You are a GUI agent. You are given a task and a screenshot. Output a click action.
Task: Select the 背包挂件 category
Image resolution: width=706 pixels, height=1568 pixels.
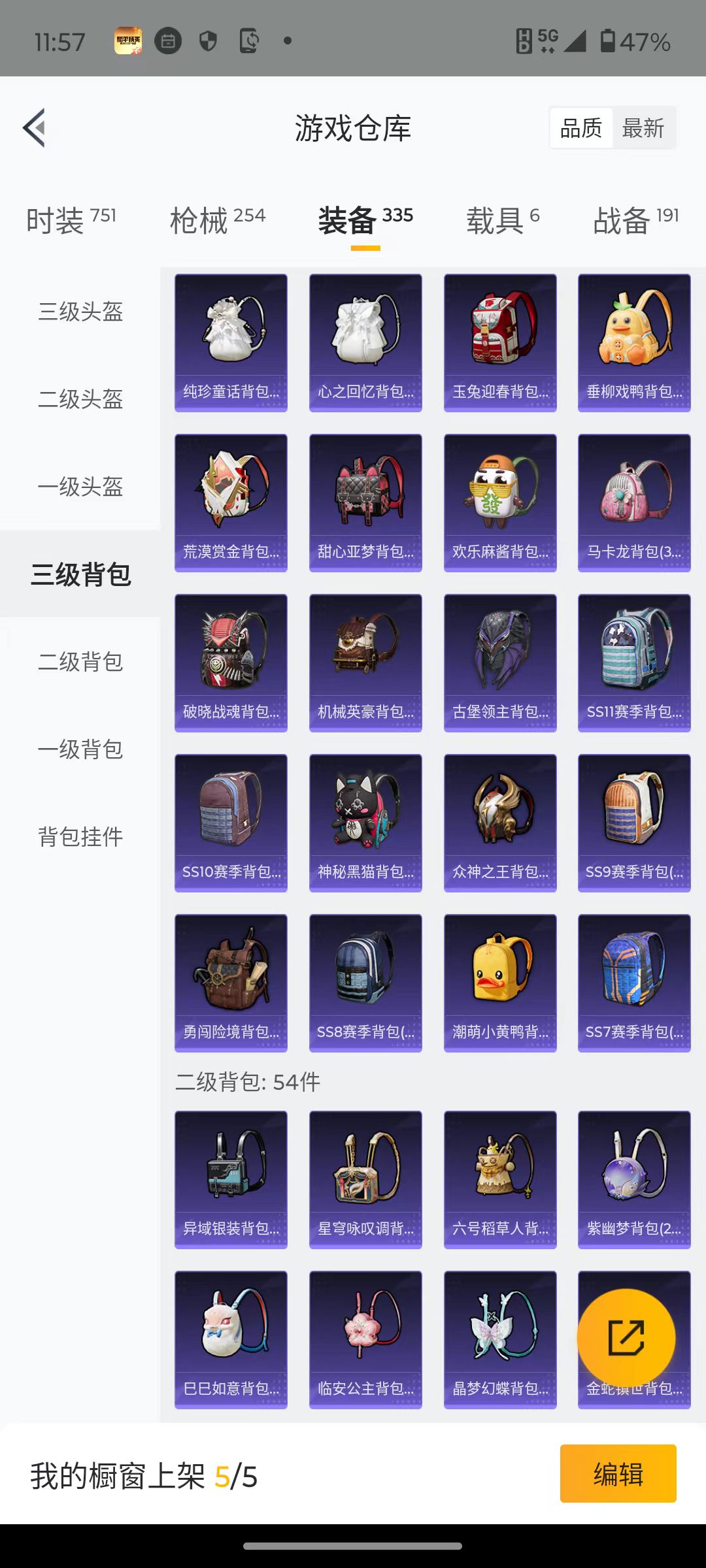pyautogui.click(x=80, y=836)
